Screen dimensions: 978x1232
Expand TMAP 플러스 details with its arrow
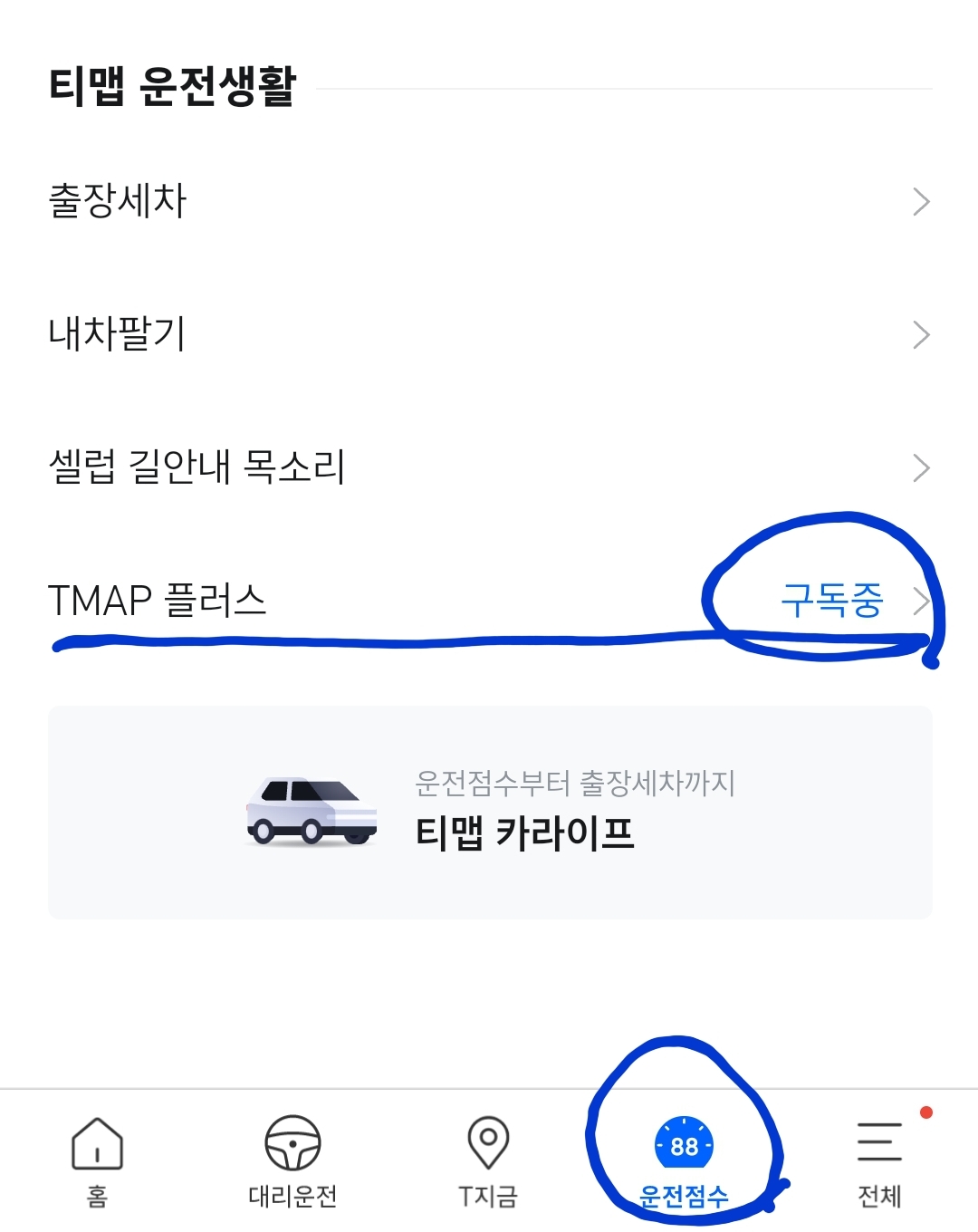(x=923, y=599)
